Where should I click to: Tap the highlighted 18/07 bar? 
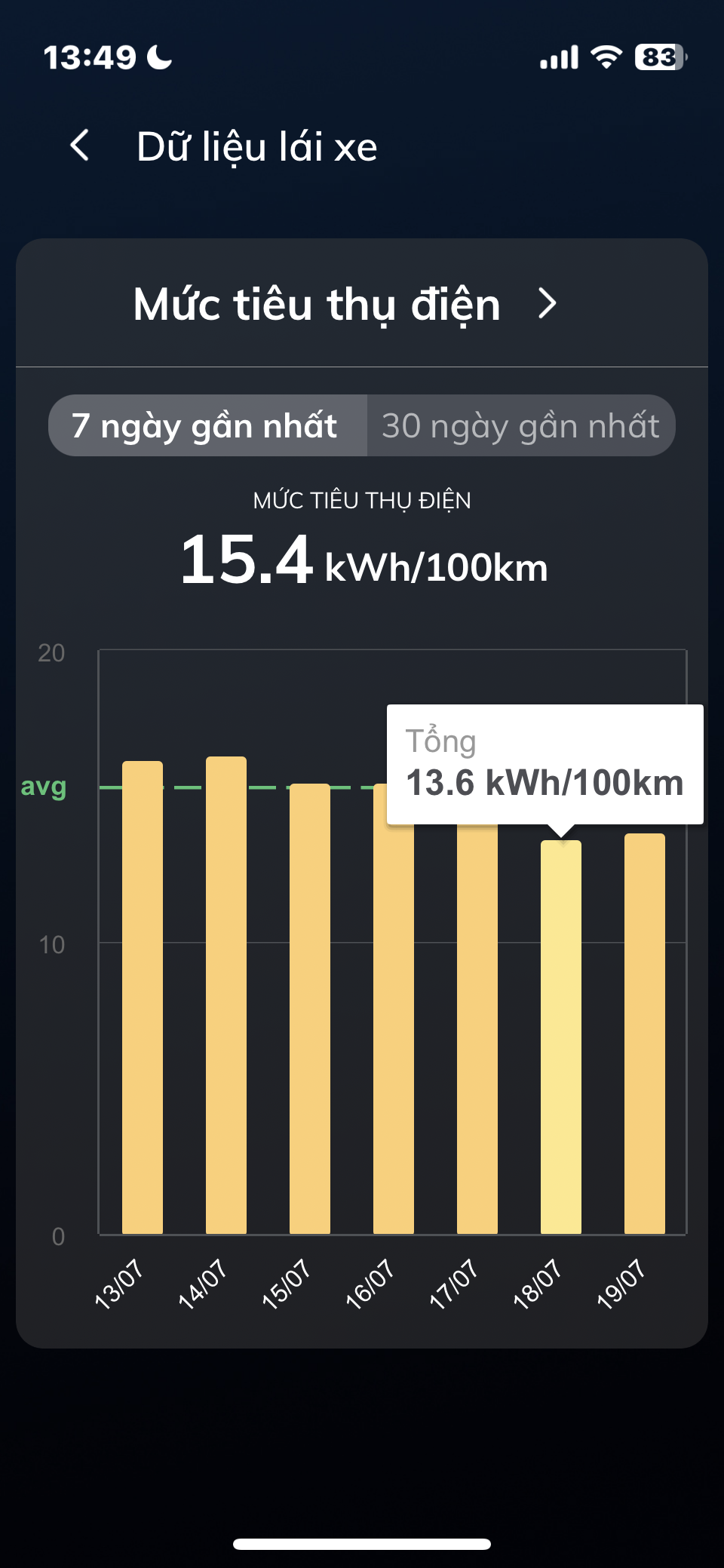[561, 1037]
